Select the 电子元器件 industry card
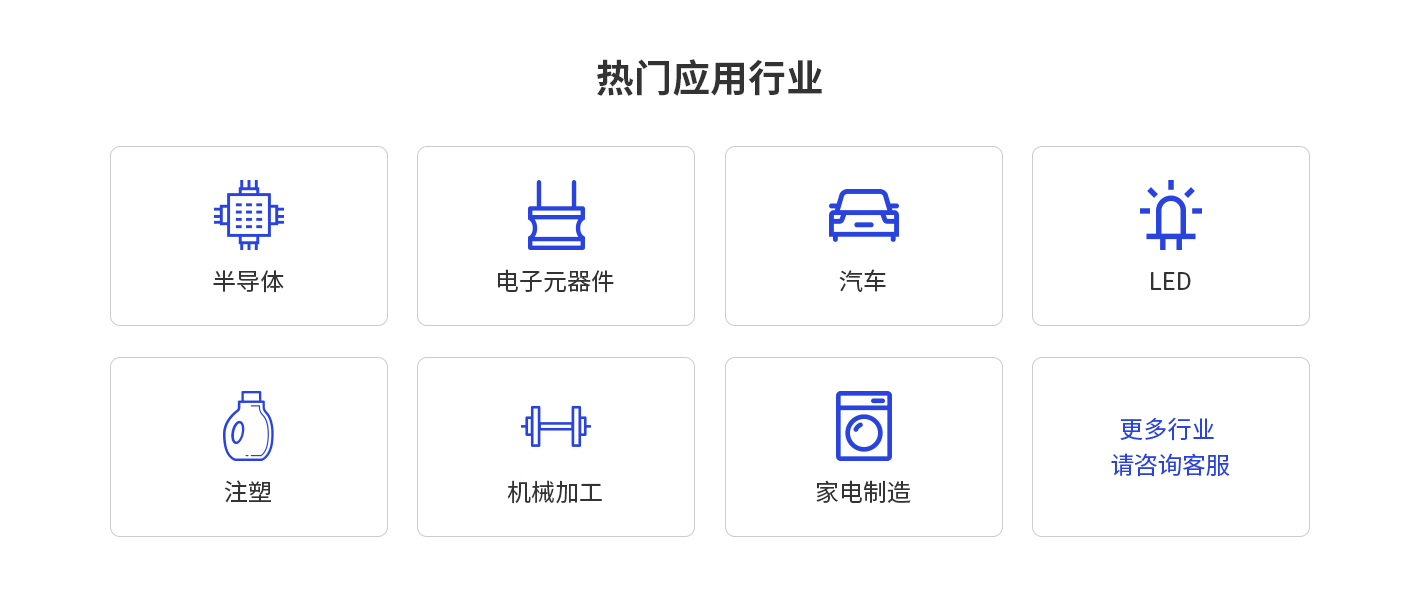Screen dimensions: 1420x606 [556, 236]
